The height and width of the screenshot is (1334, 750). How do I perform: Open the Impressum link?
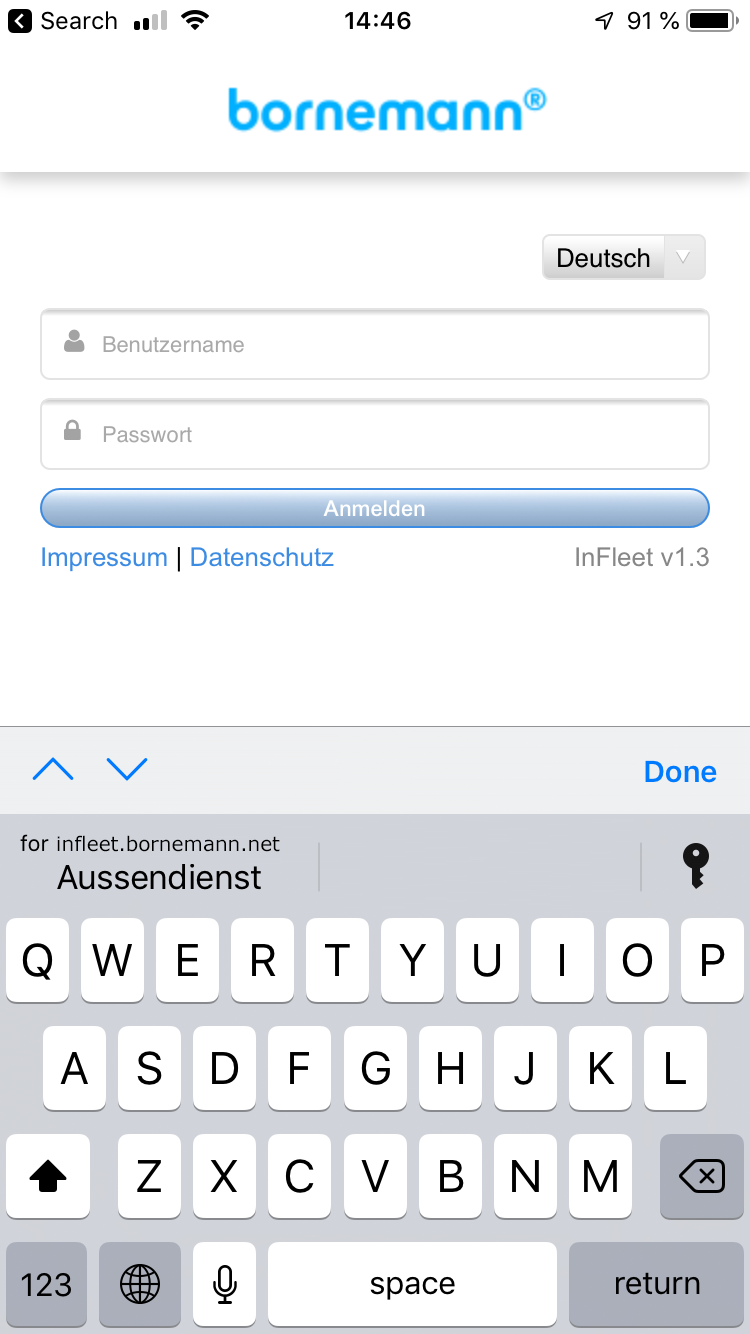104,557
